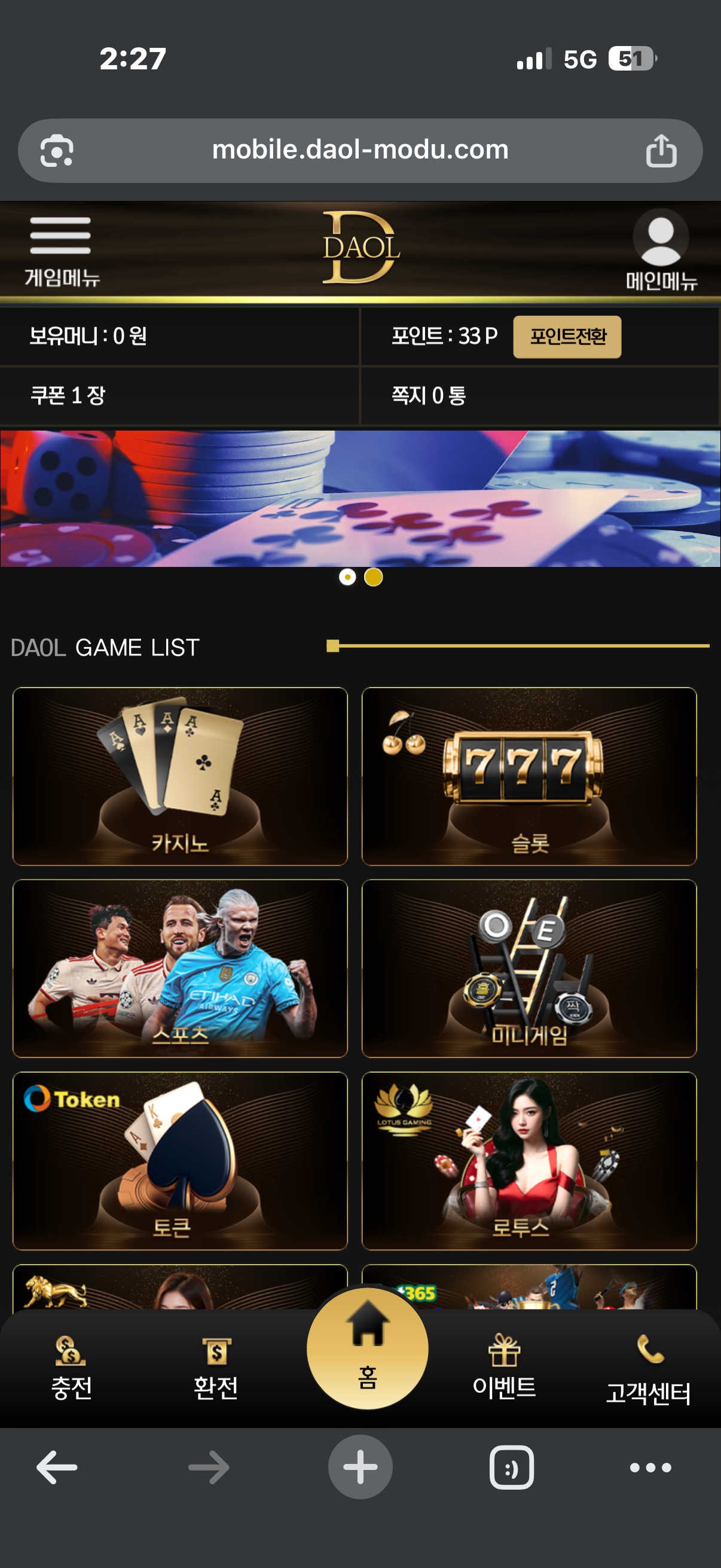
Task: Open the 로투스 game tile
Action: (x=528, y=1160)
